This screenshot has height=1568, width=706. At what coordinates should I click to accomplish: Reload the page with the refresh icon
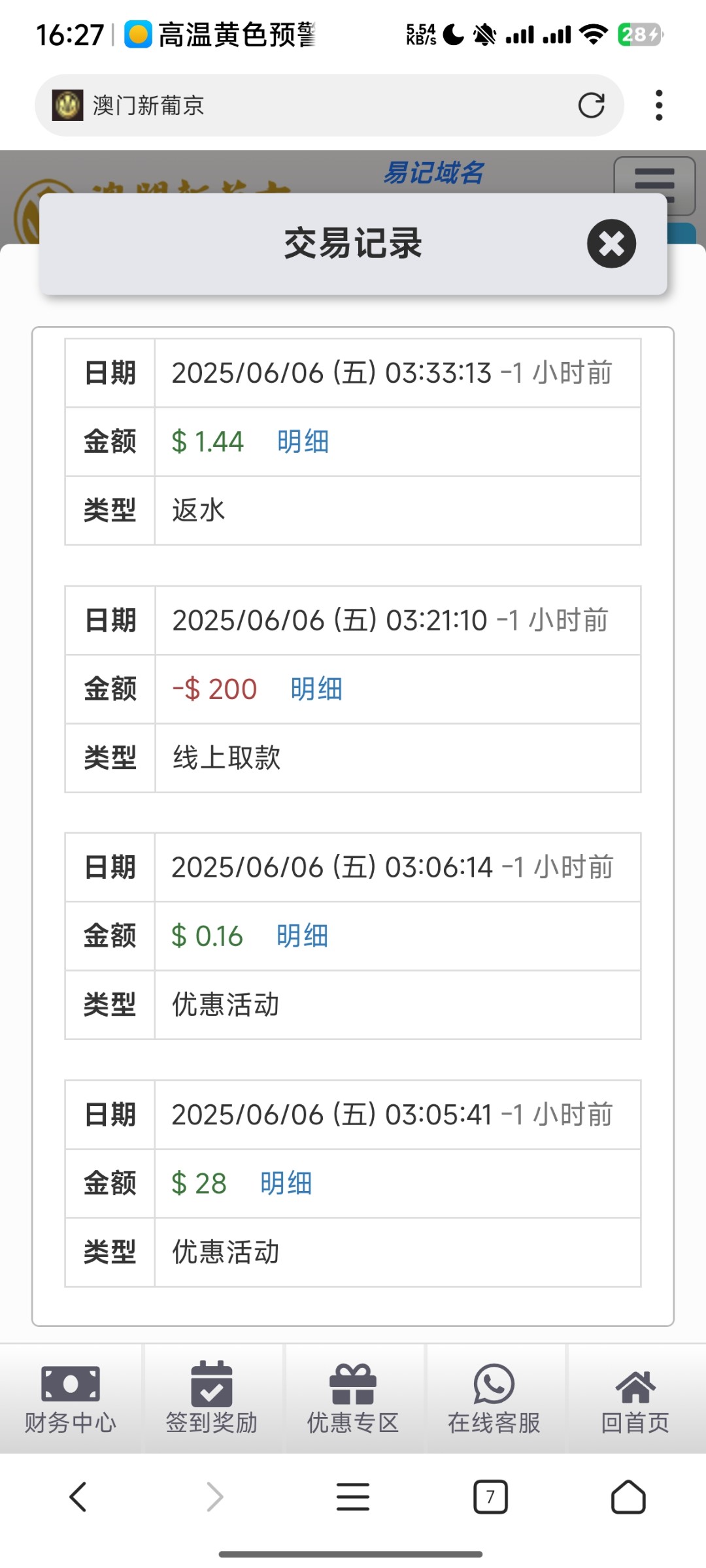[591, 105]
